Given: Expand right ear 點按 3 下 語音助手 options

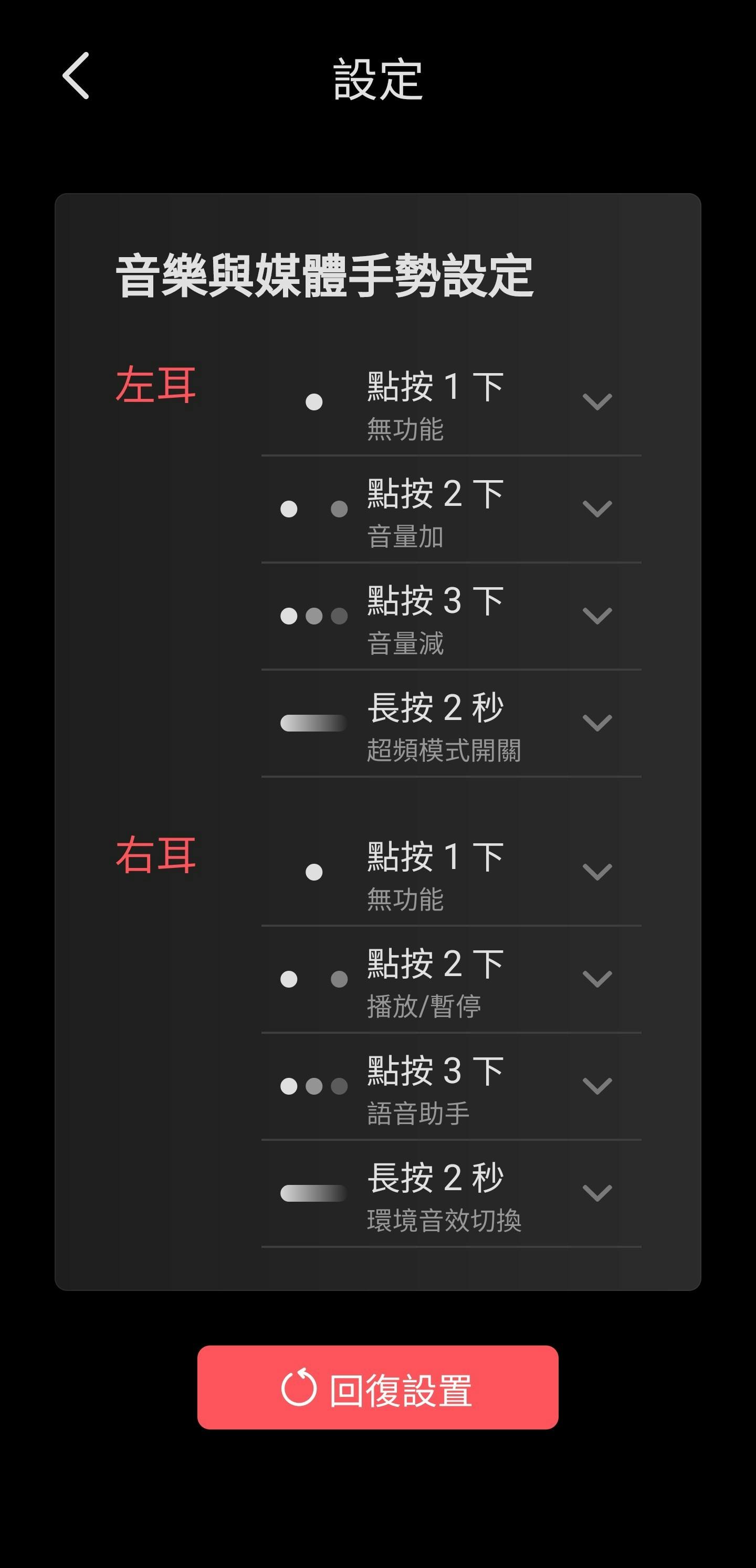Looking at the screenshot, I should [596, 1086].
